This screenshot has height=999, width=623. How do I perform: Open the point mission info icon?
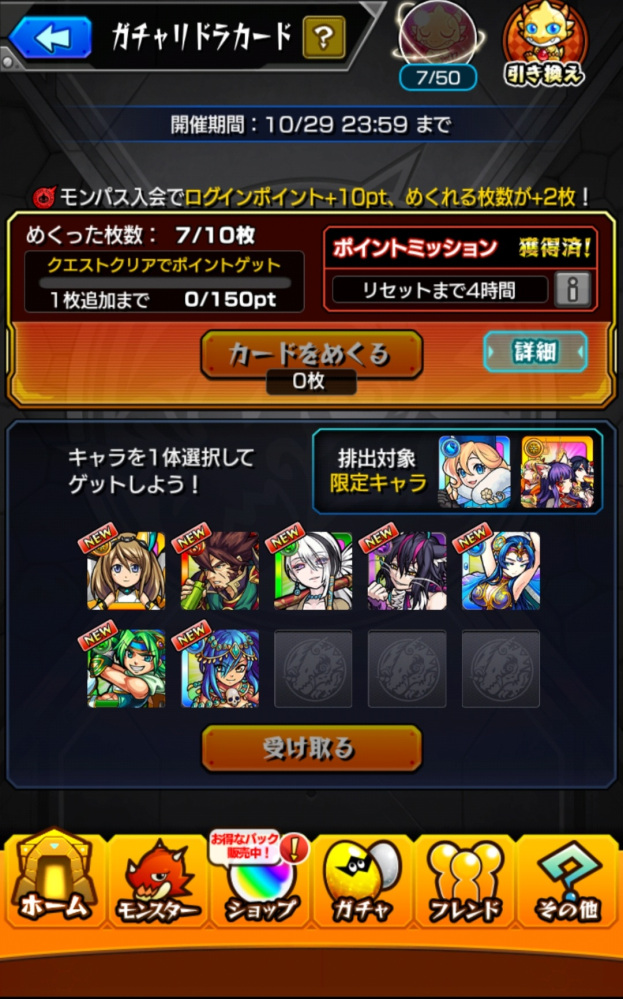573,290
